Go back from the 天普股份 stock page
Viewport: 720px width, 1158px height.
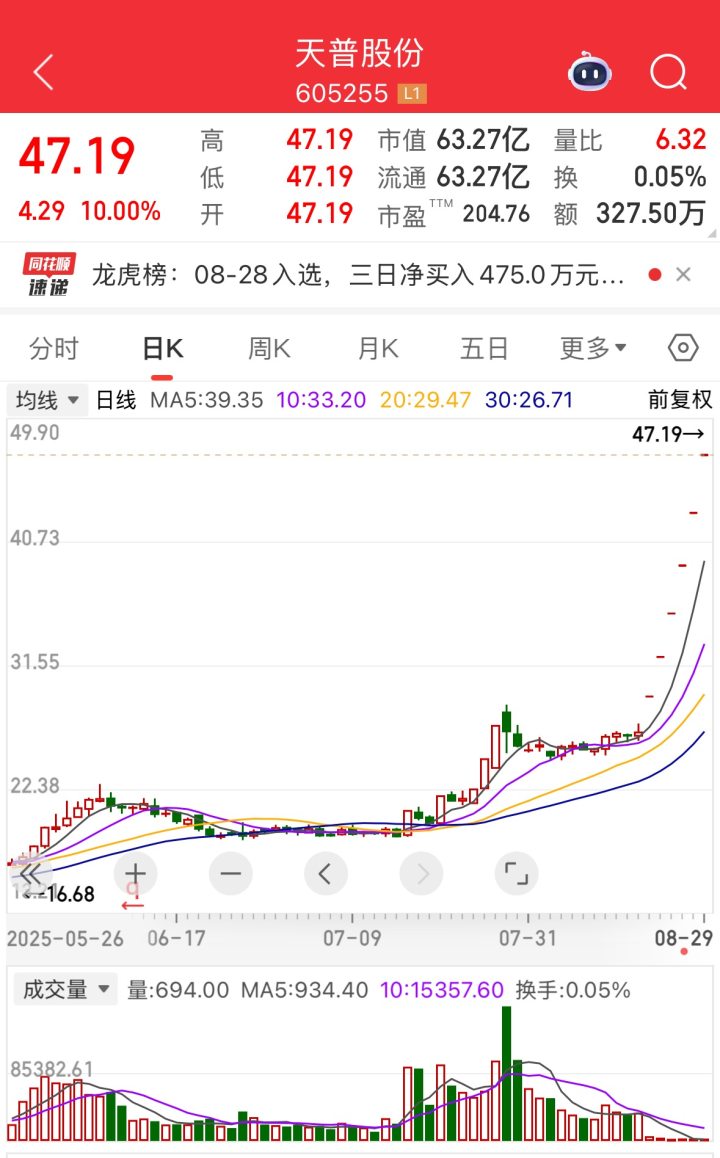pyautogui.click(x=43, y=72)
